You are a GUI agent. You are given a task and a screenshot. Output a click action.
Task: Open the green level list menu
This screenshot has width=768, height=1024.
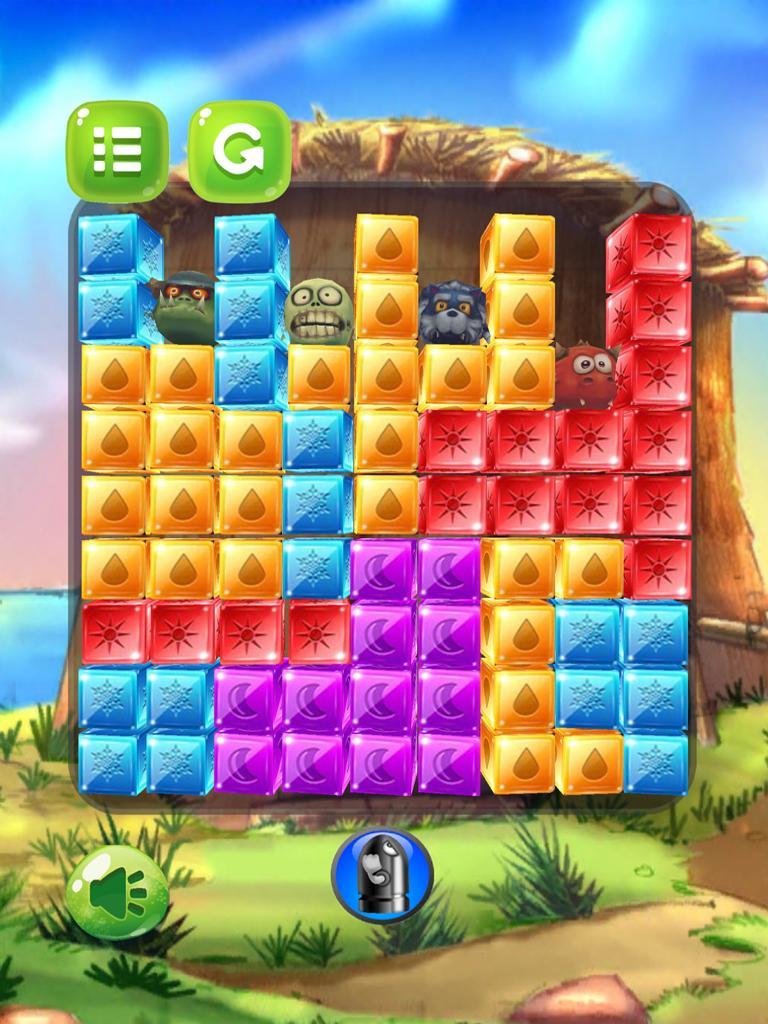tap(117, 152)
